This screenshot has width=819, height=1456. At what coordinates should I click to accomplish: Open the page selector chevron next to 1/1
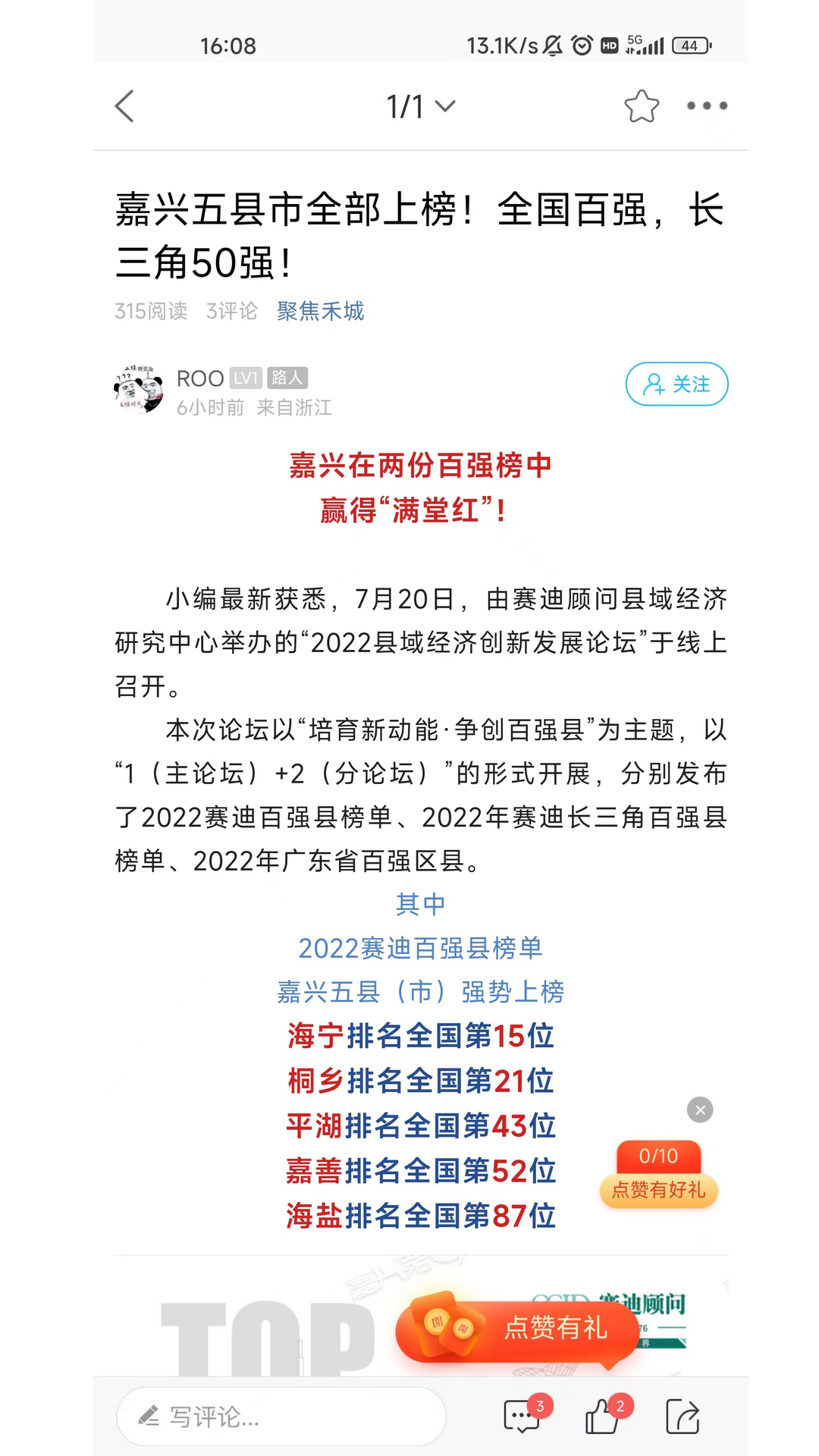(x=447, y=106)
